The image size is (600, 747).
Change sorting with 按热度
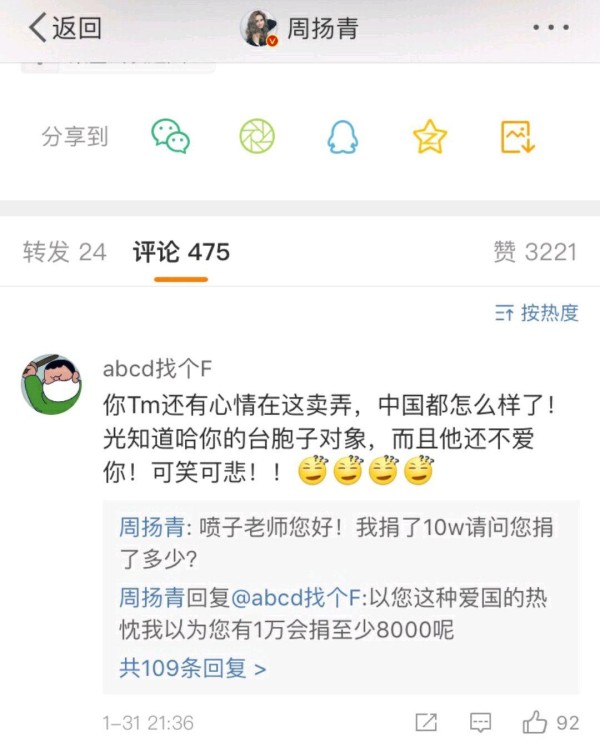click(537, 313)
